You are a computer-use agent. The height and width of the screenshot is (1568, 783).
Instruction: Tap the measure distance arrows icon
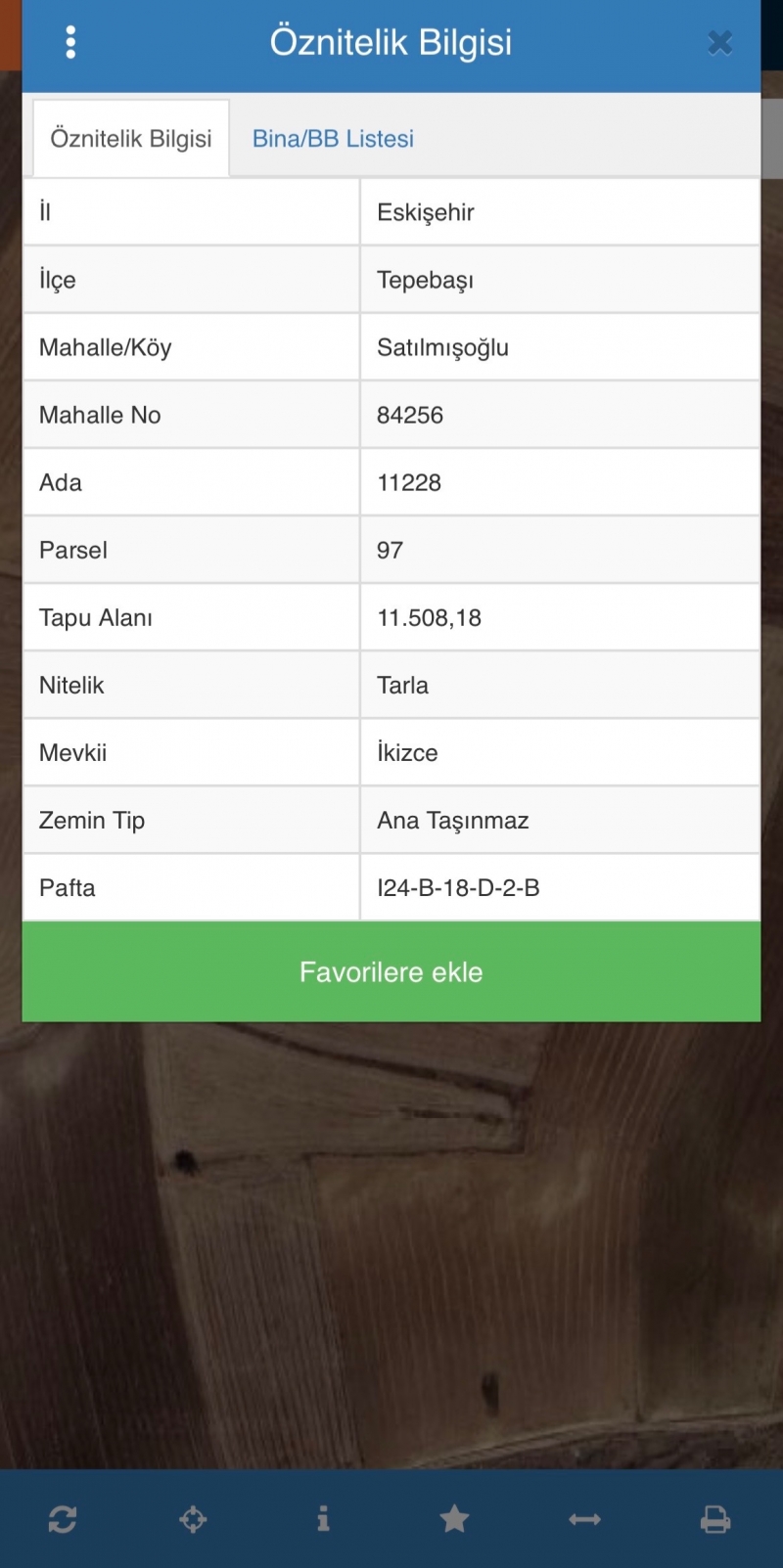point(584,1519)
